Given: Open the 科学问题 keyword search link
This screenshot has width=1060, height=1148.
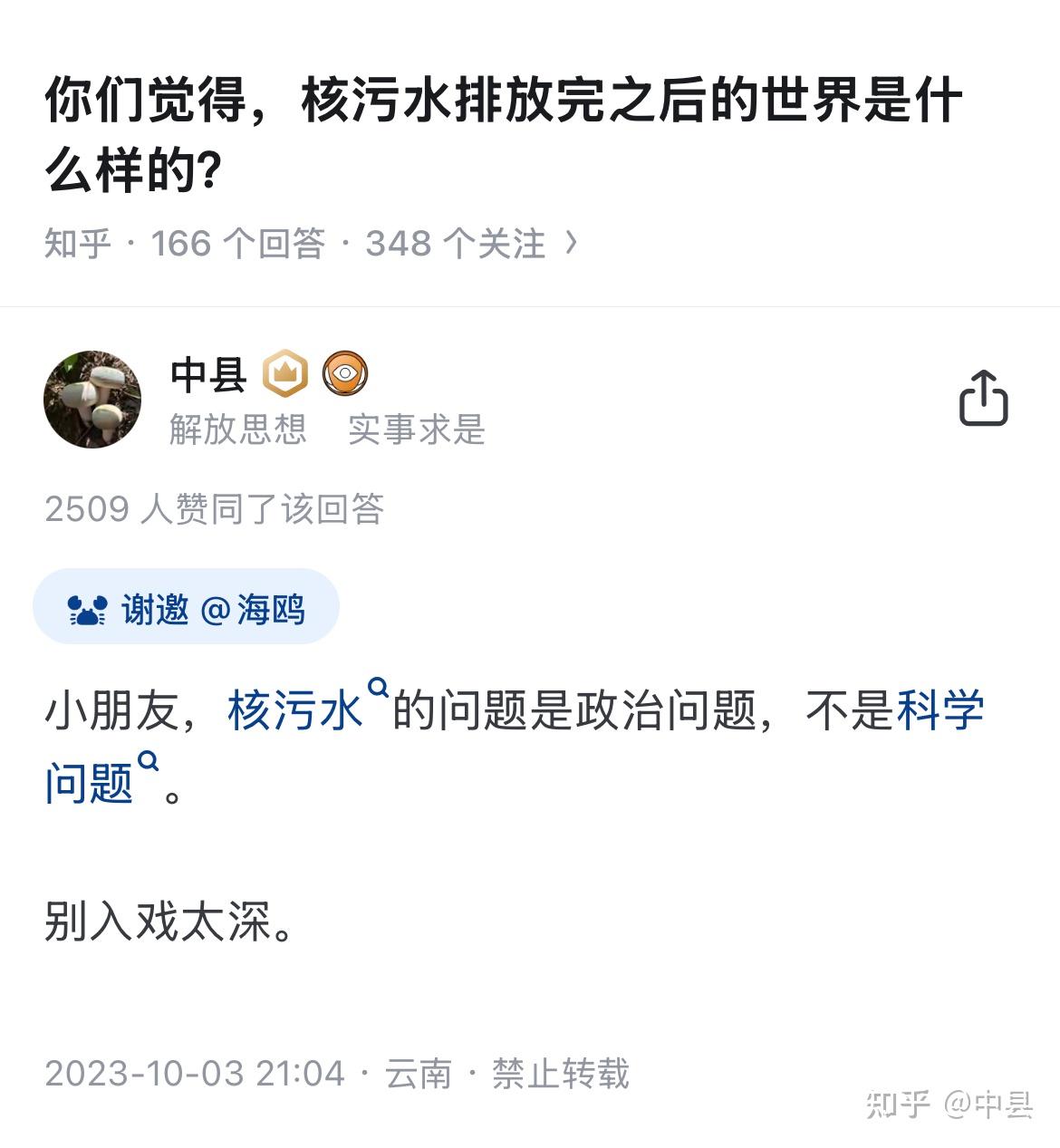Looking at the screenshot, I should click(939, 709).
